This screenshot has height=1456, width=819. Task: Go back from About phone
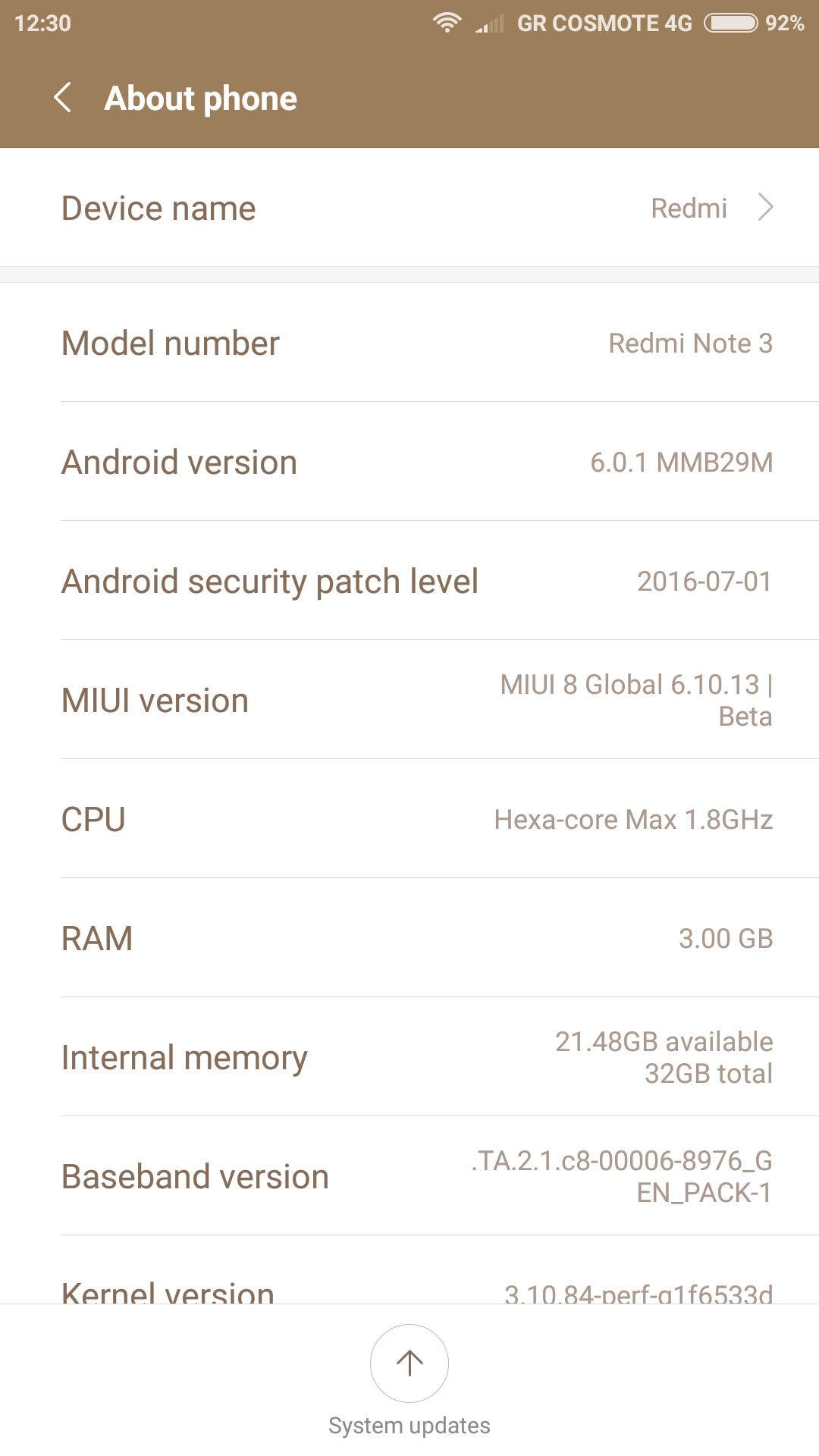tap(63, 98)
